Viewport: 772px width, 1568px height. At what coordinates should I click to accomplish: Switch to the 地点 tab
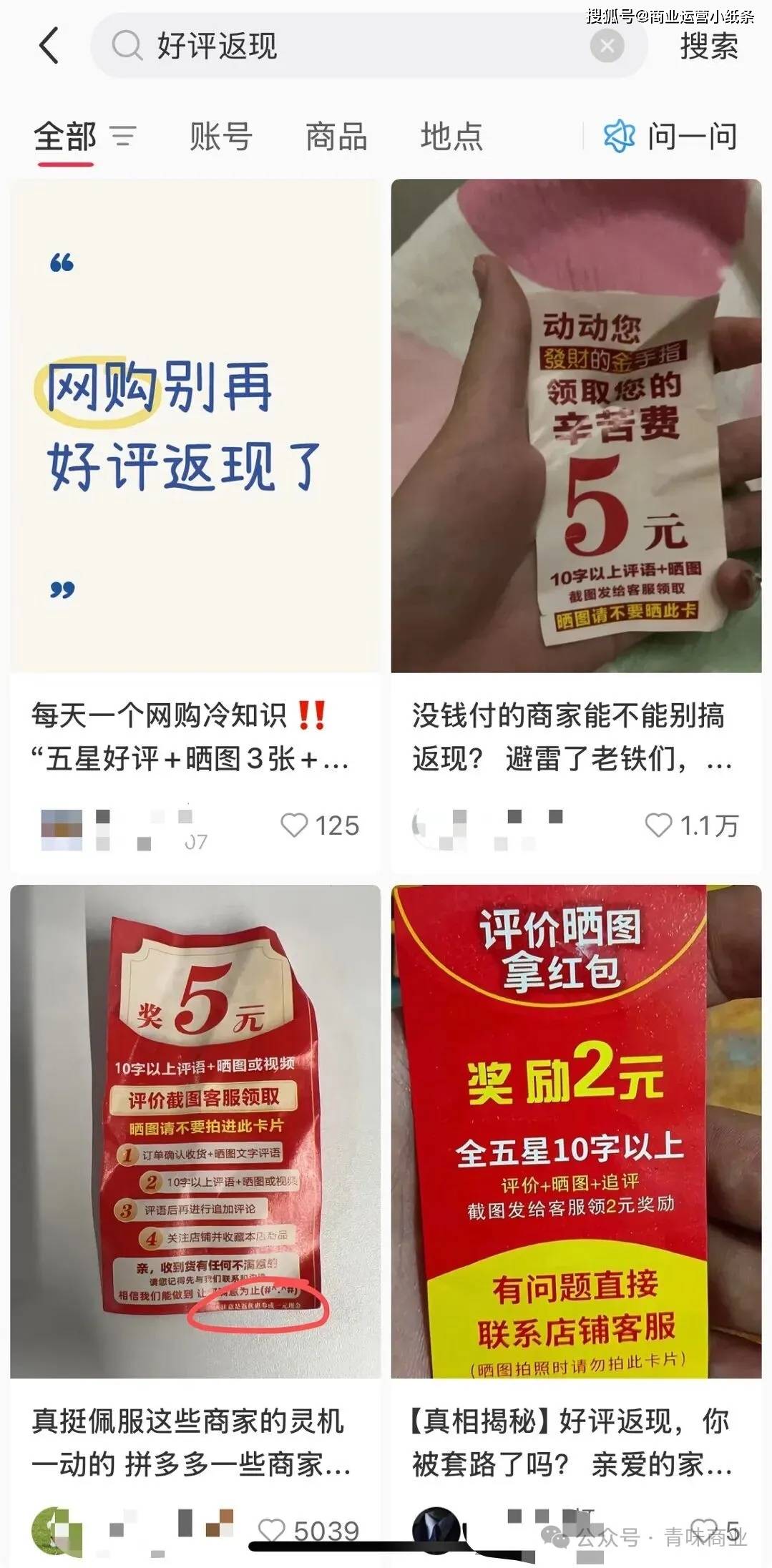(x=451, y=137)
